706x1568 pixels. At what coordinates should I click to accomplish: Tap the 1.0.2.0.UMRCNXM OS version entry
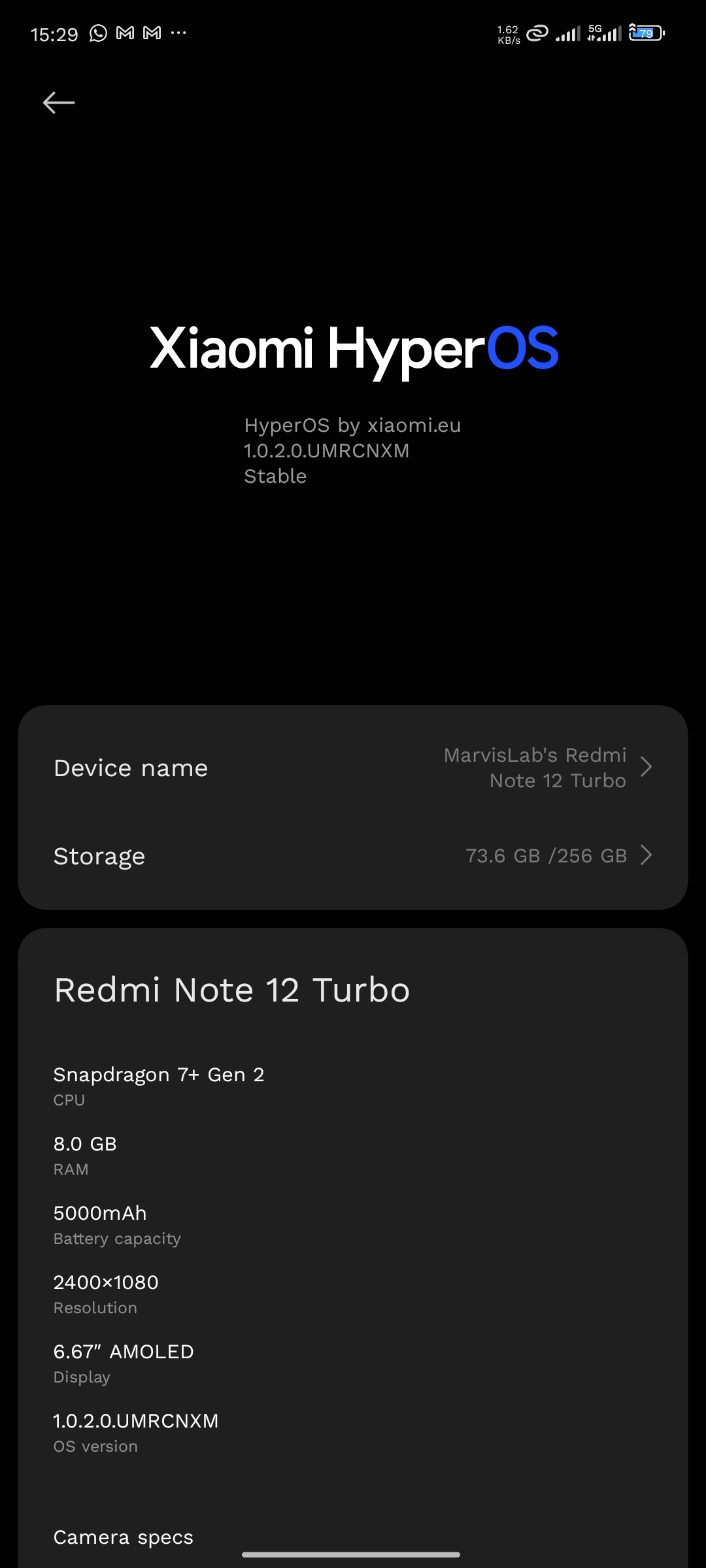(136, 1432)
